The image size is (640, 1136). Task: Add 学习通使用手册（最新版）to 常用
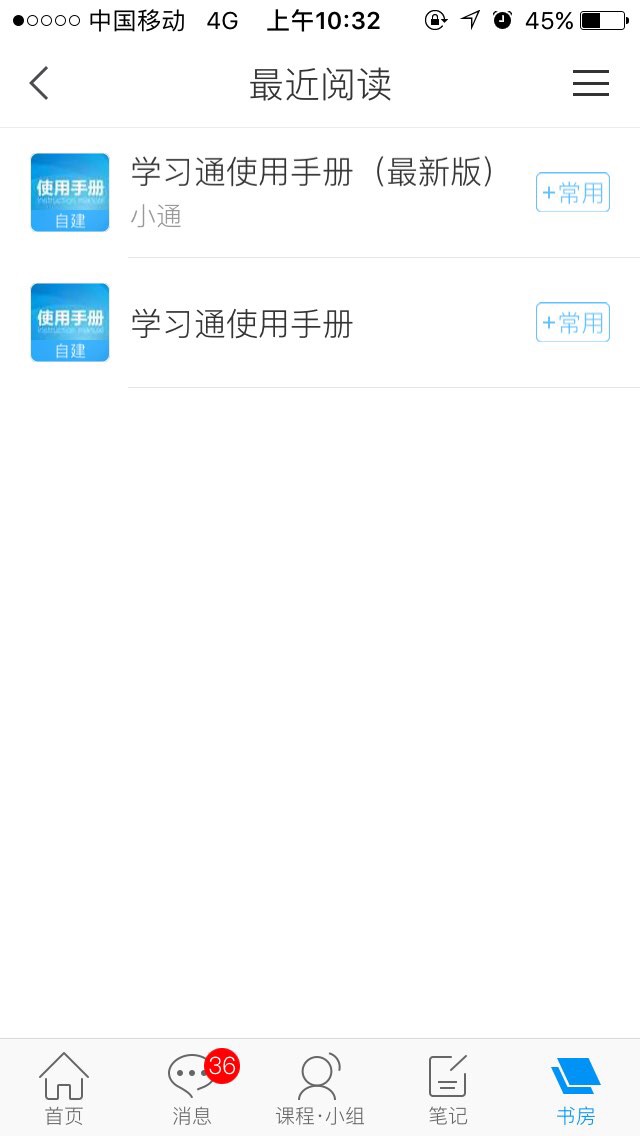point(573,193)
